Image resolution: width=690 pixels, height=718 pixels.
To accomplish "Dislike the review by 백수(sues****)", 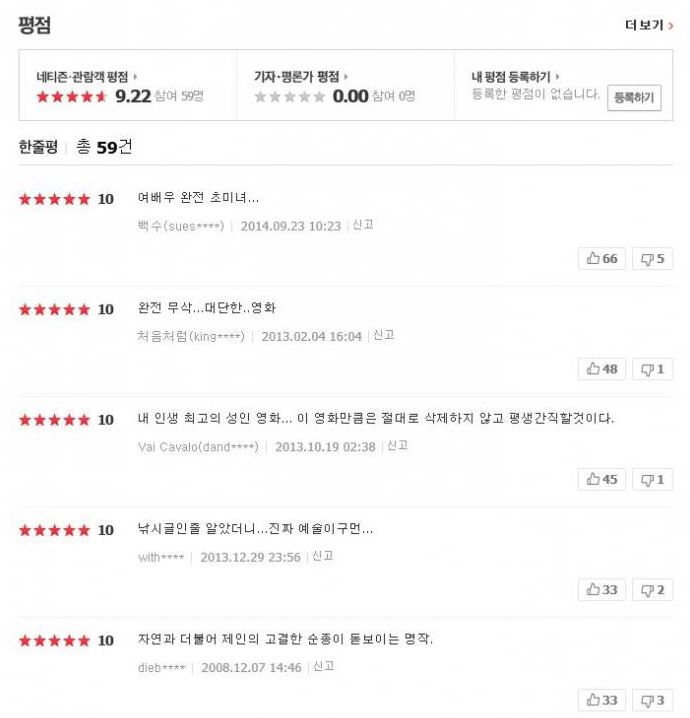I will tap(652, 259).
